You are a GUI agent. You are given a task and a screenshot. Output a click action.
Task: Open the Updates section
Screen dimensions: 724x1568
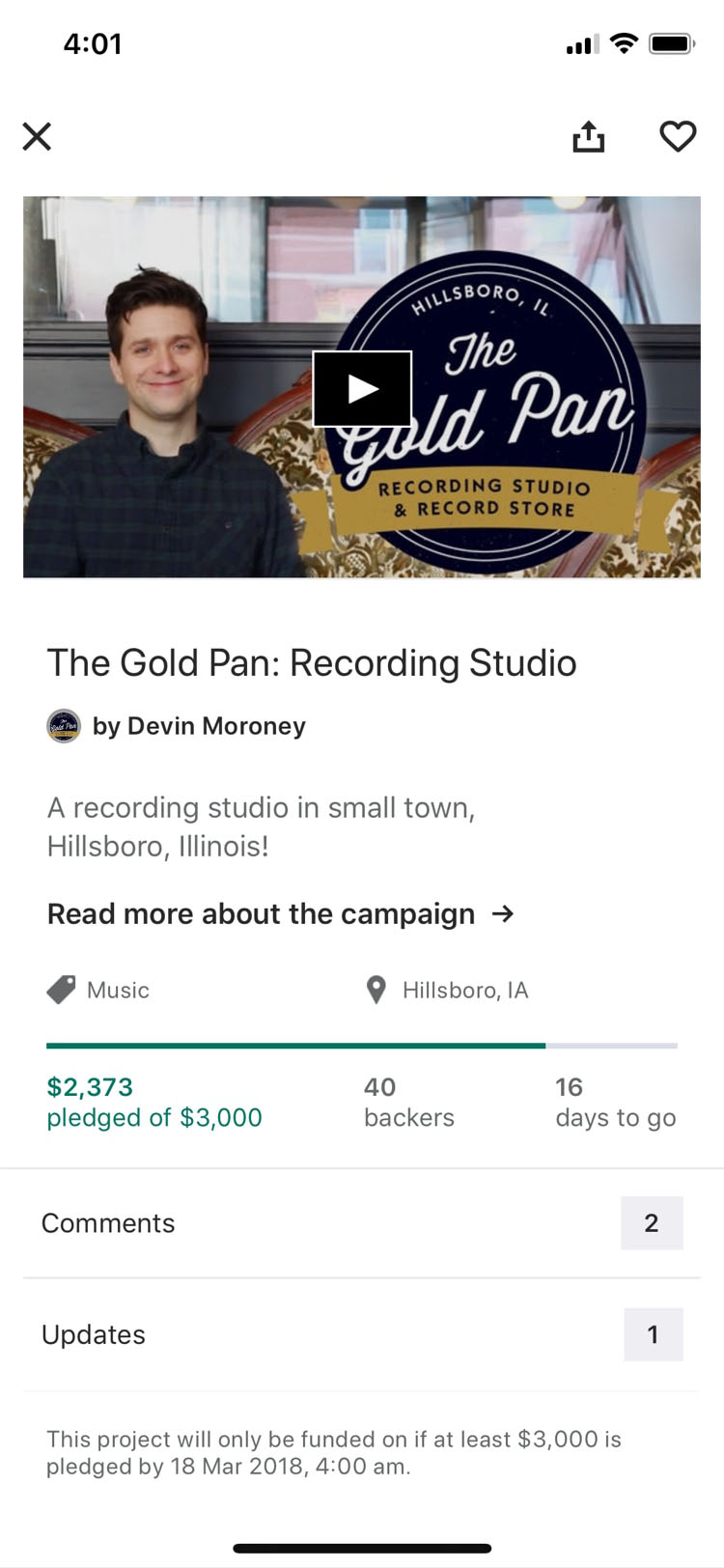click(362, 1334)
